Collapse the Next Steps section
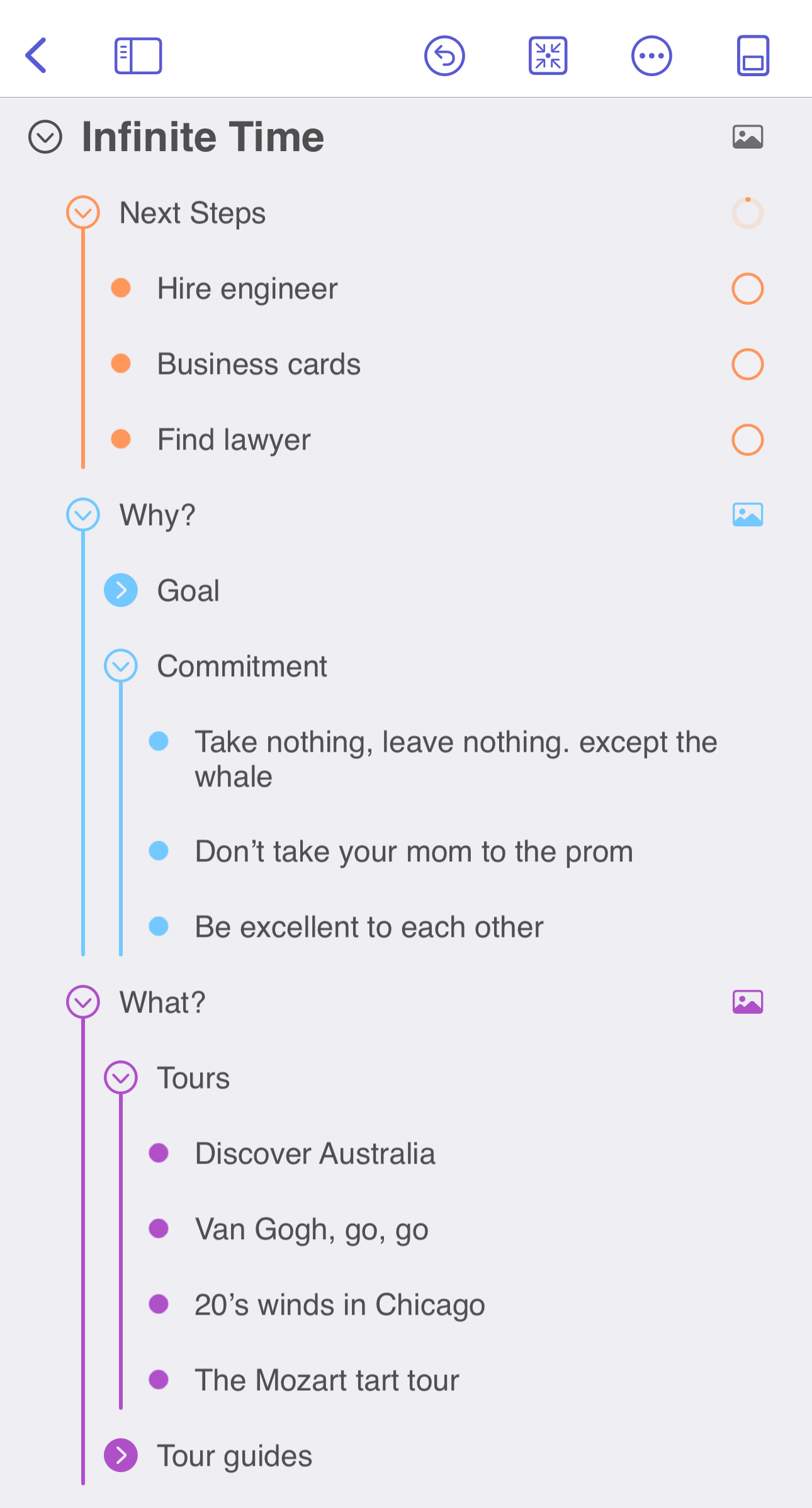This screenshot has width=812, height=1508. pyautogui.click(x=83, y=212)
